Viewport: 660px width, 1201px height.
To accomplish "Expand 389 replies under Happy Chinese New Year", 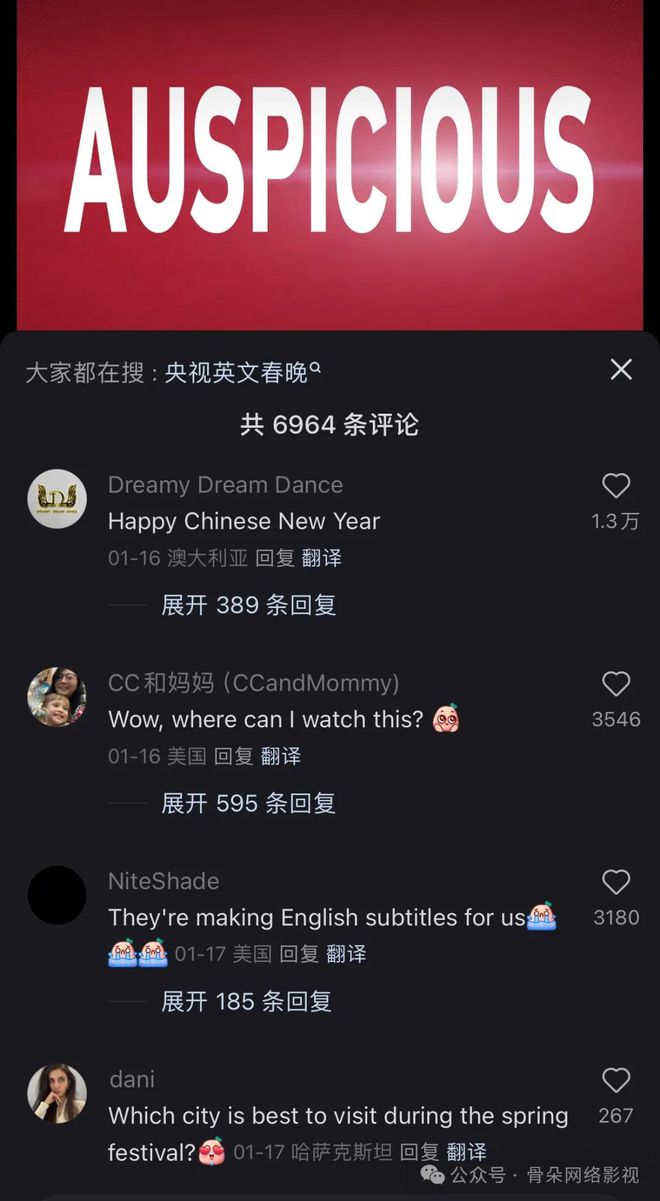I will pyautogui.click(x=249, y=605).
